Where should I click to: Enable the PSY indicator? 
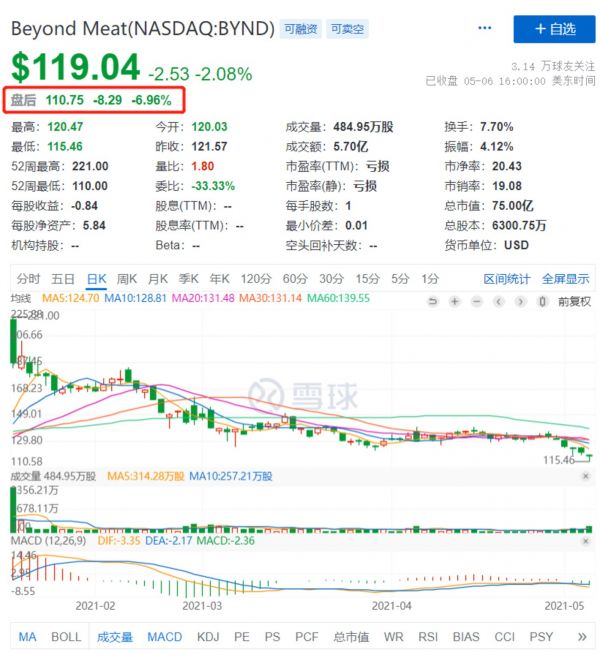click(x=541, y=636)
